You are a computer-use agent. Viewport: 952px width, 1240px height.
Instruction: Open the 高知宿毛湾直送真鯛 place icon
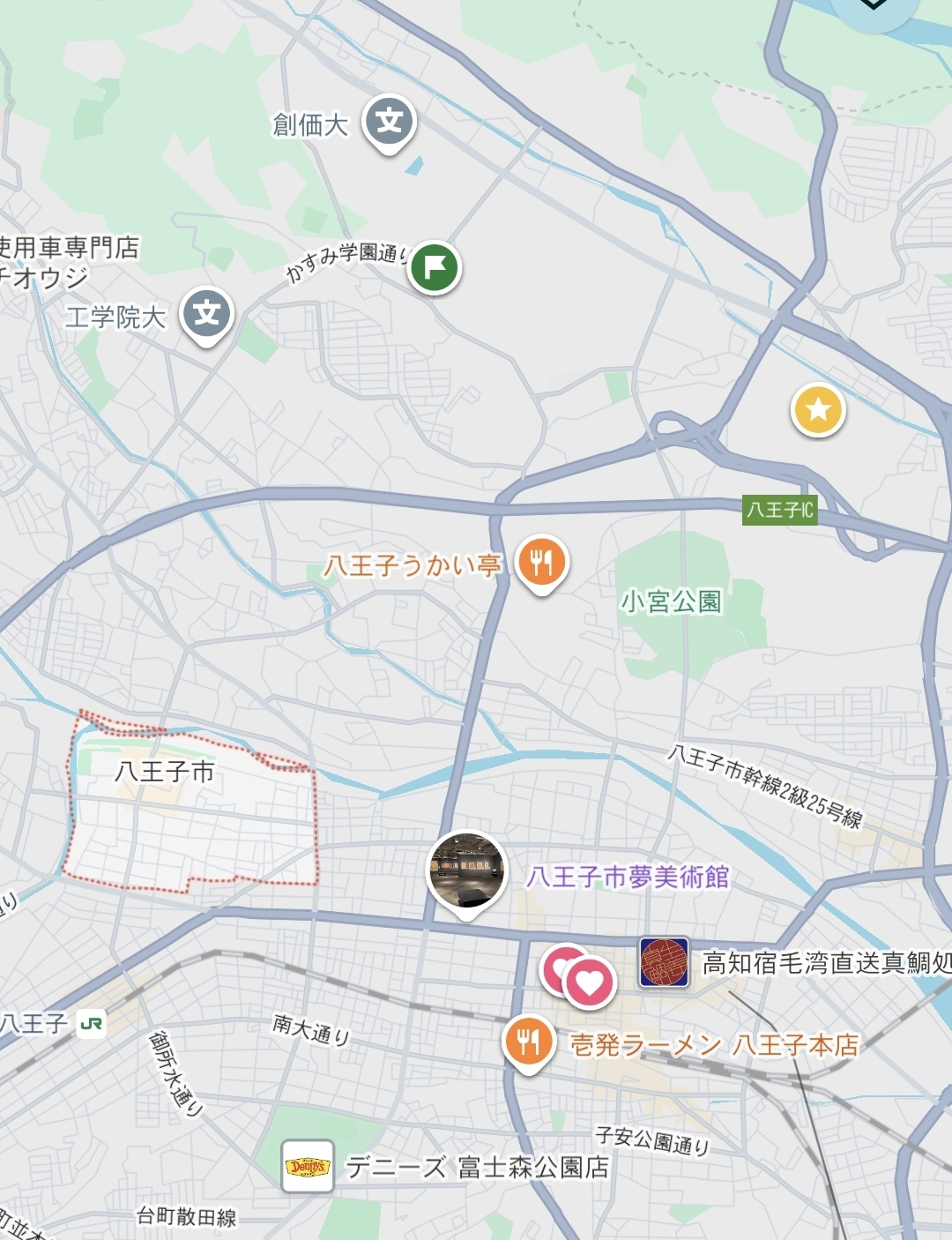(x=664, y=961)
